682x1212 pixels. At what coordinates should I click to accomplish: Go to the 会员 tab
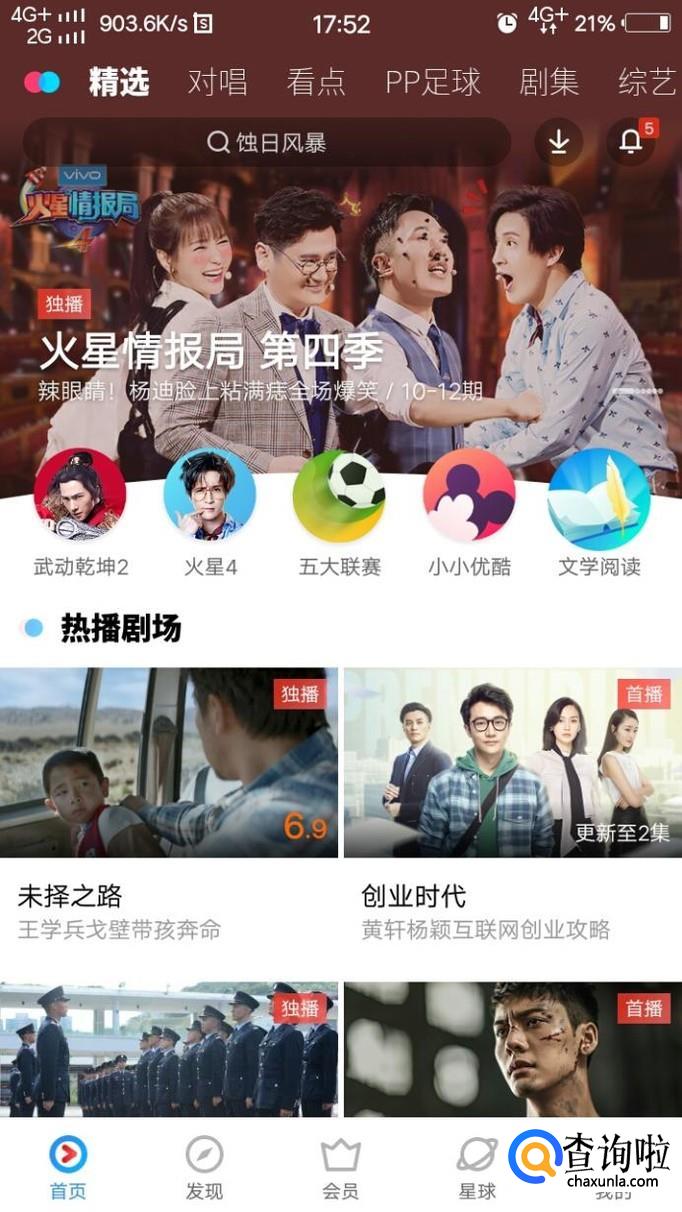pyautogui.click(x=340, y=1167)
